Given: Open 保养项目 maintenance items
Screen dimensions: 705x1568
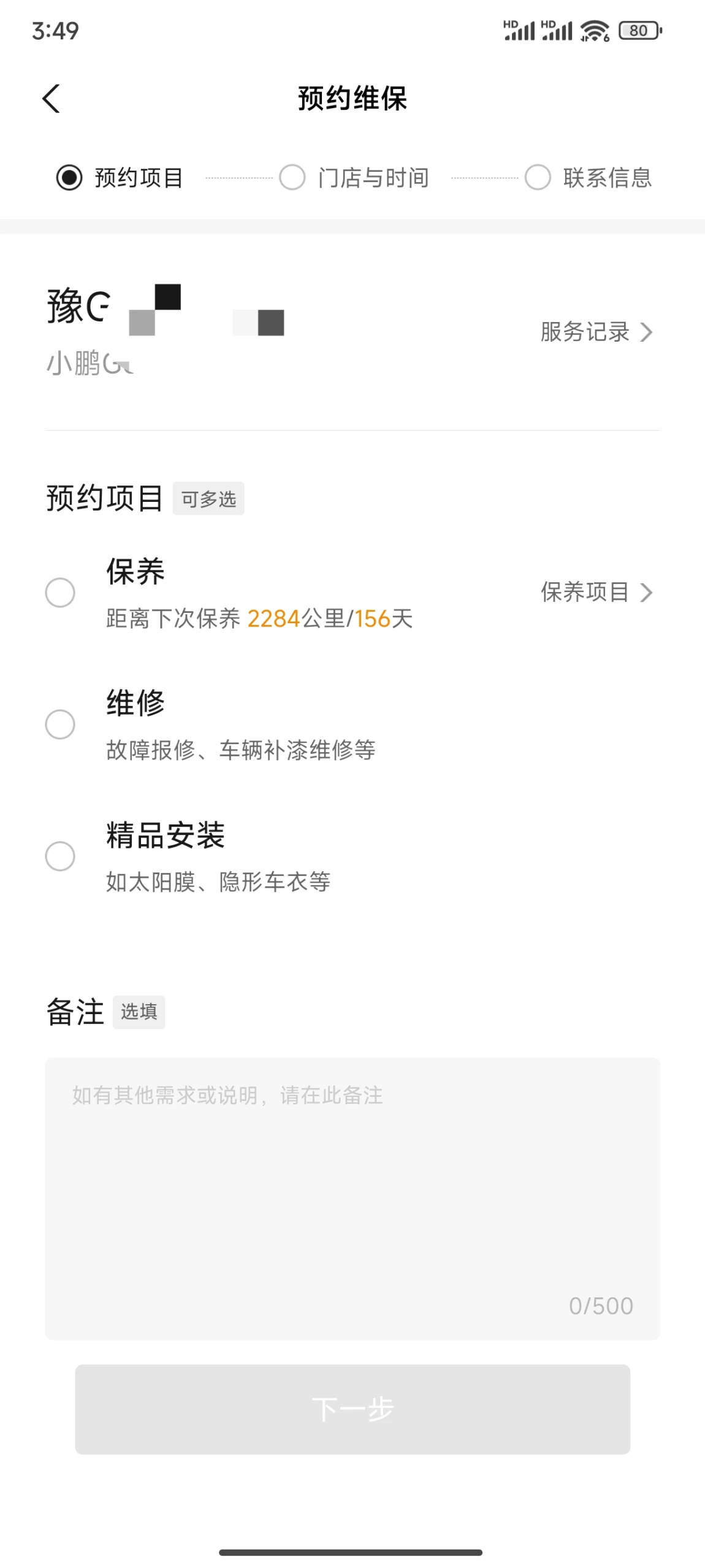Looking at the screenshot, I should (596, 592).
